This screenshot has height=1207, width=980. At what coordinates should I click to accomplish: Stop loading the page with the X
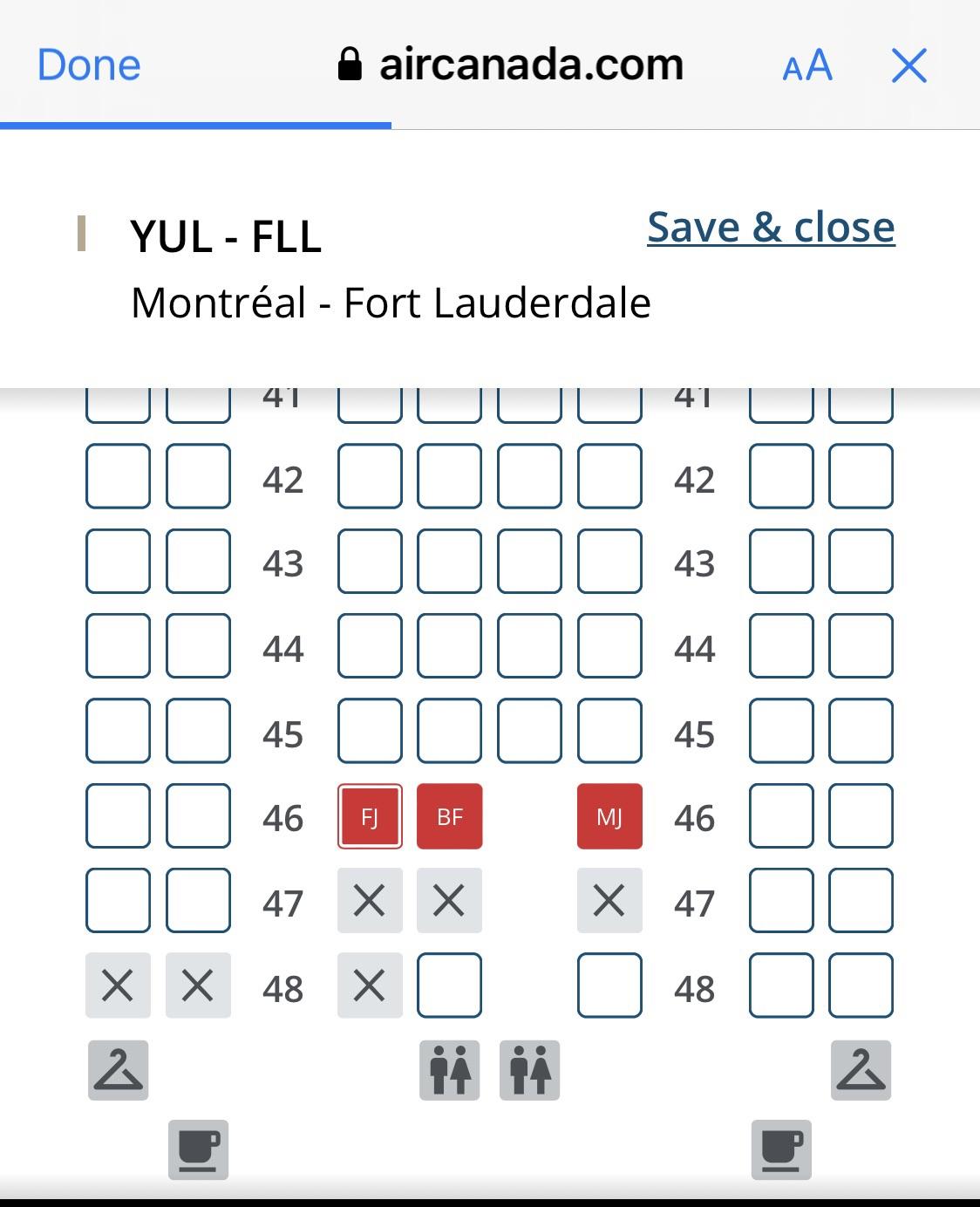click(x=909, y=65)
